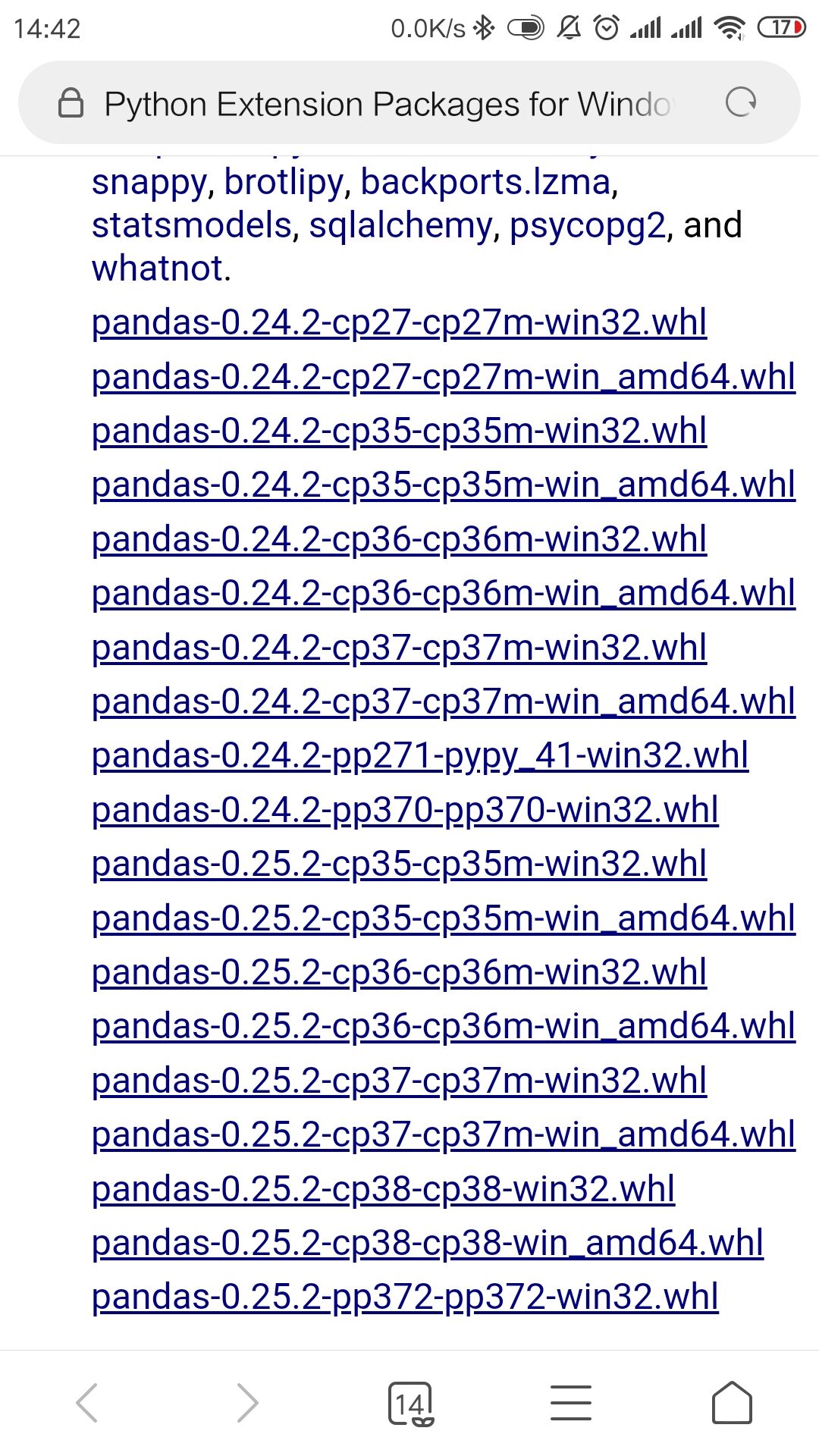Download pandas-0.25.2-cp38-cp38-win_amd64.whl
819x1456 pixels.
pyautogui.click(x=426, y=1242)
